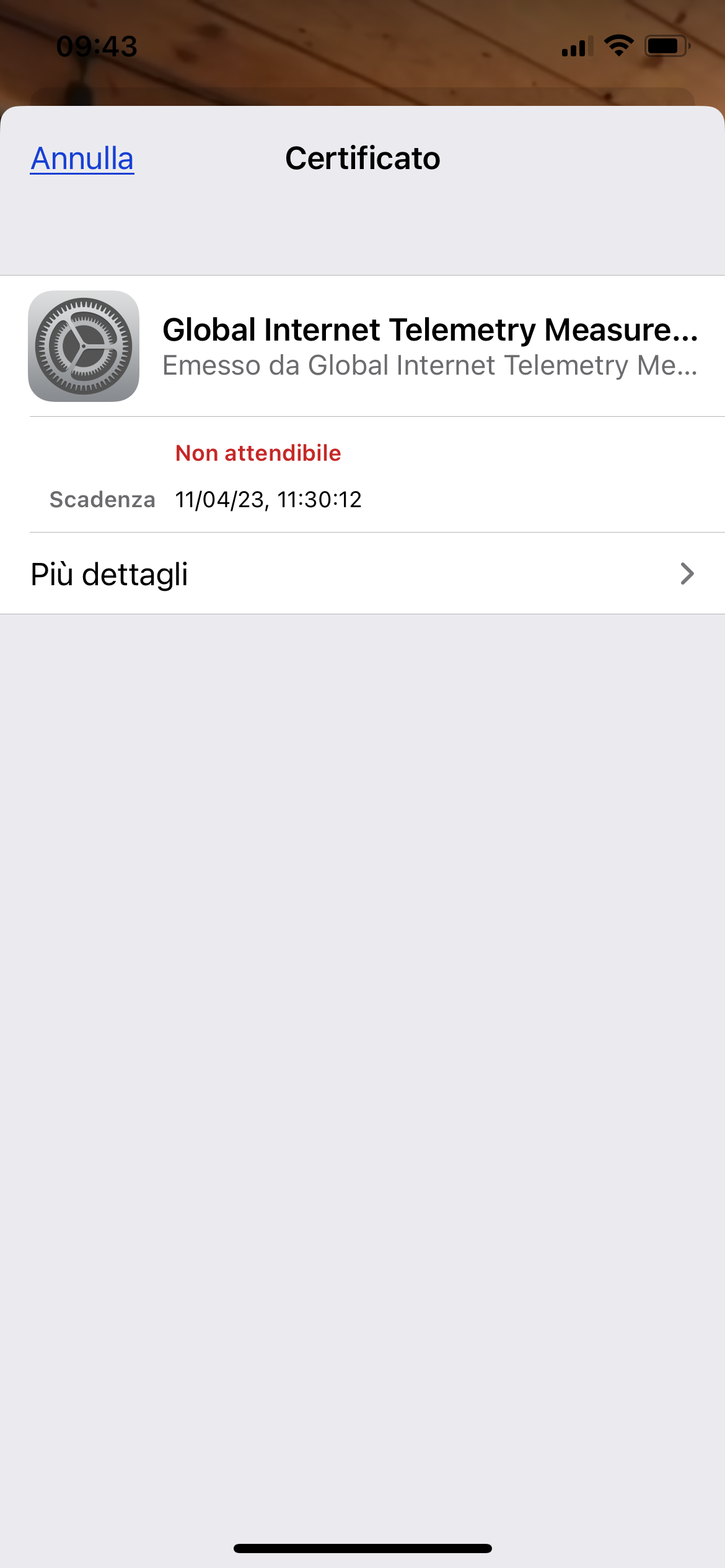This screenshot has height=1568, width=725.
Task: Tap Annulla to dismiss the certificate sheet
Action: click(81, 159)
